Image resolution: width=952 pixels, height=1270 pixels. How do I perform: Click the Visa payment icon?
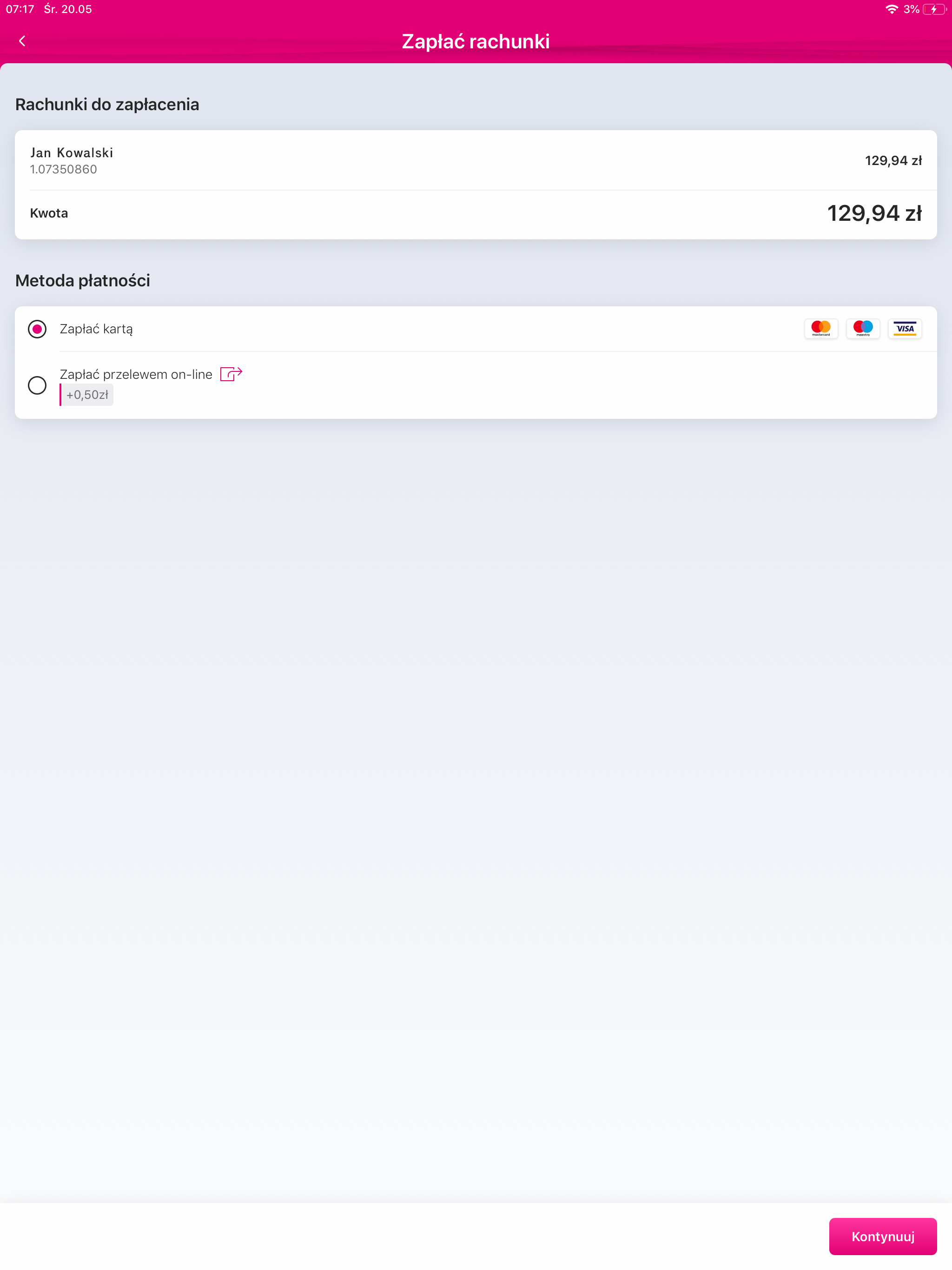point(905,328)
